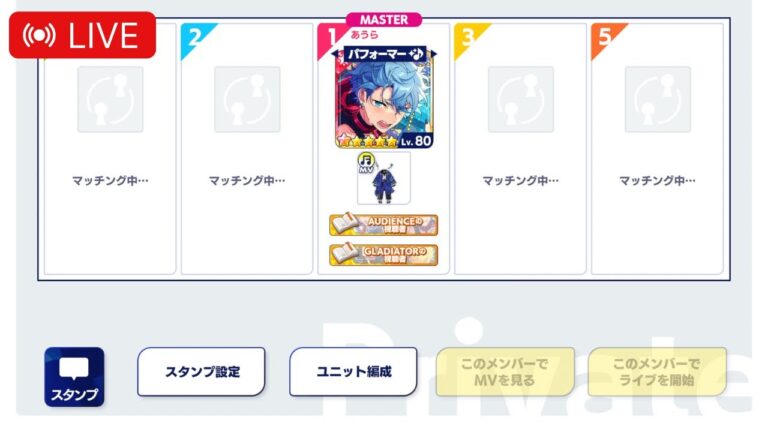Tap the AUDIENCE title badge
This screenshot has height=432, width=768.
384,225
